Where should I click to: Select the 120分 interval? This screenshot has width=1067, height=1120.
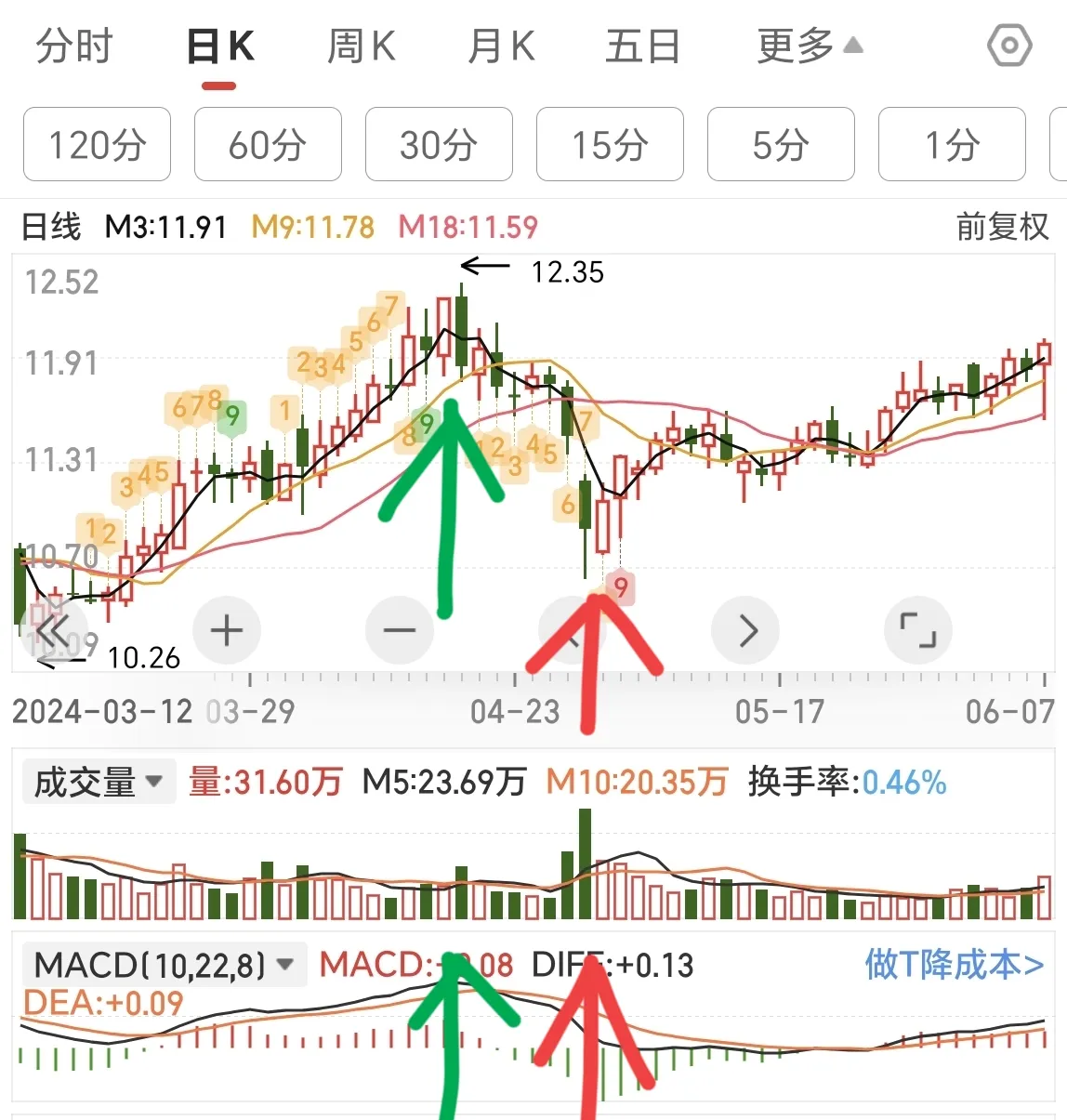pos(97,144)
